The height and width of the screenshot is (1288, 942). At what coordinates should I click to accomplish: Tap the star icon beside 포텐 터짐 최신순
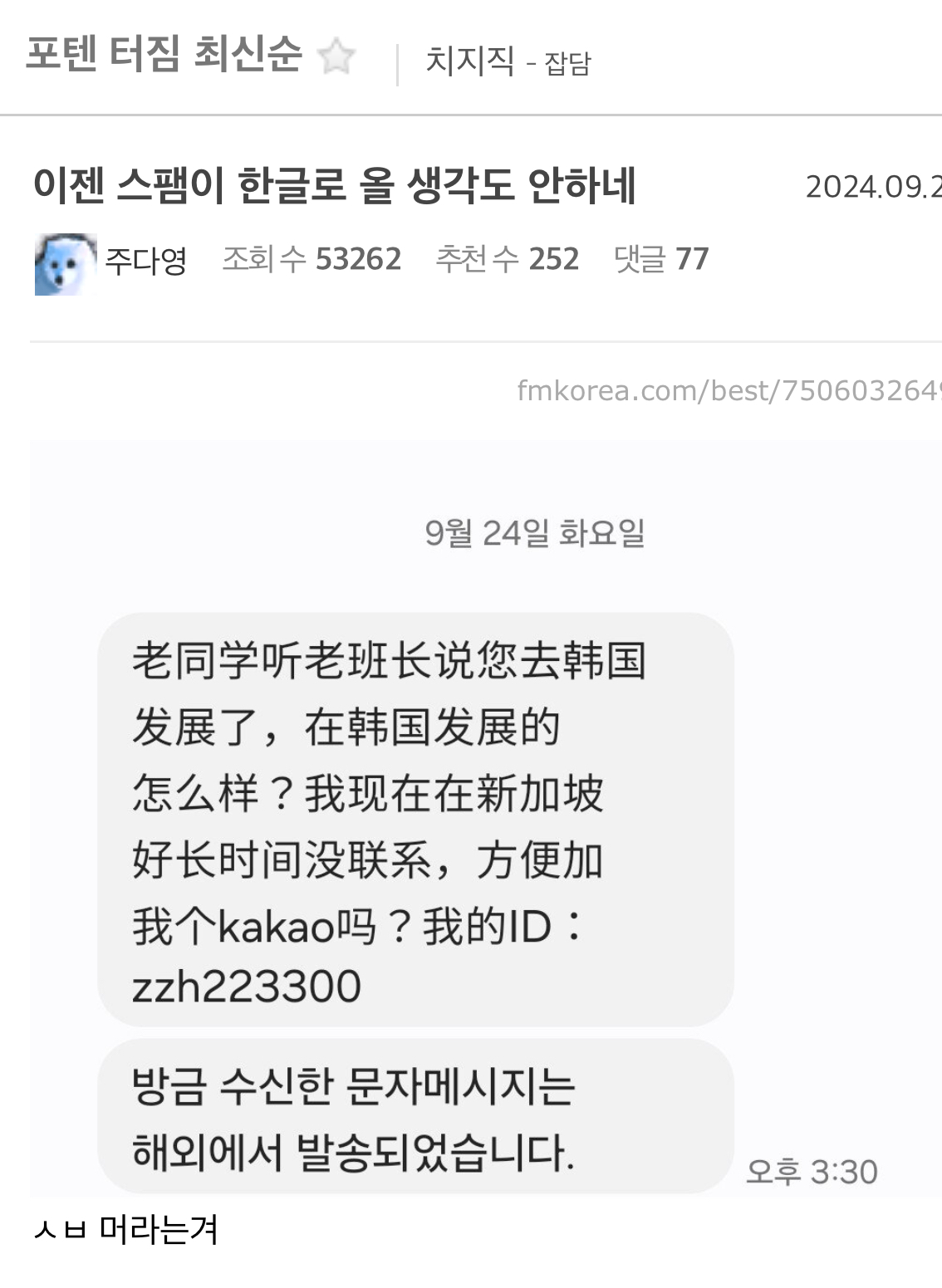336,56
